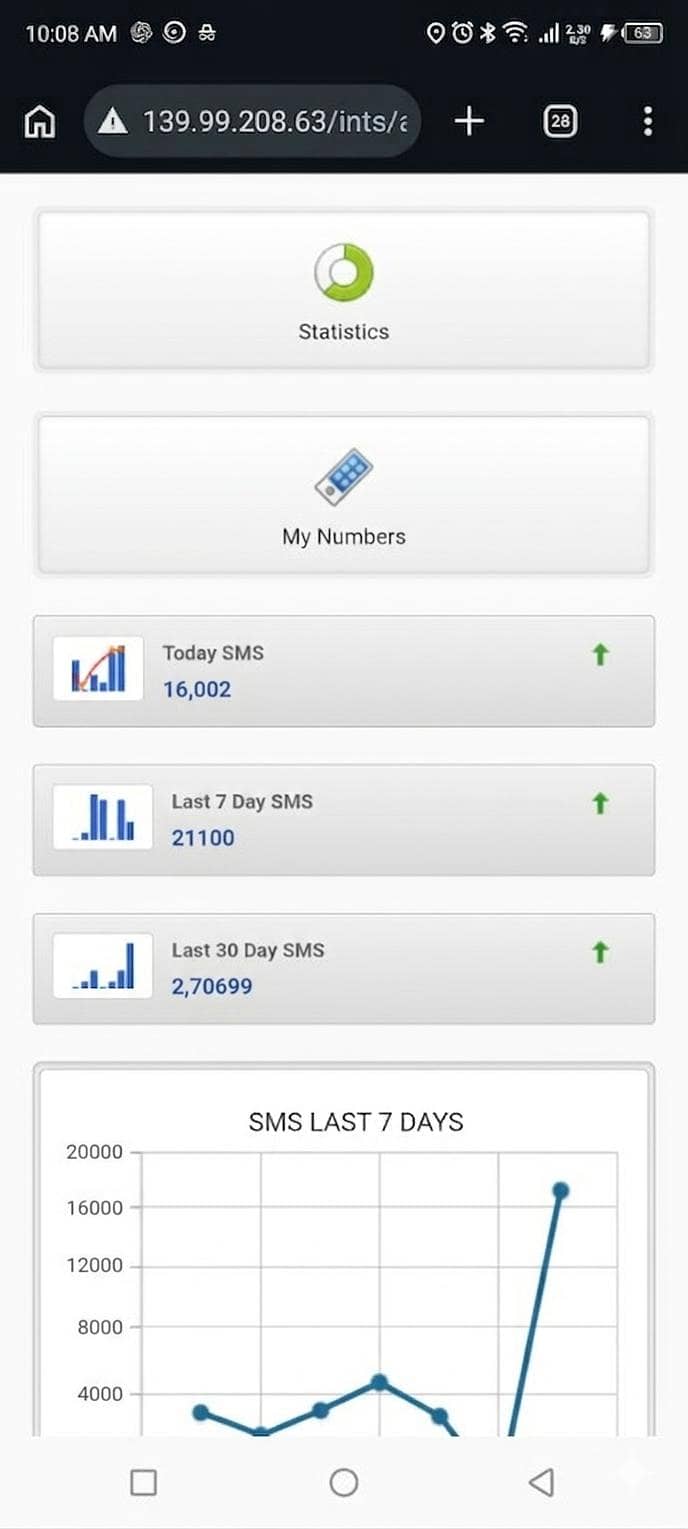Go to My Numbers
The height and width of the screenshot is (1529, 688).
(343, 496)
